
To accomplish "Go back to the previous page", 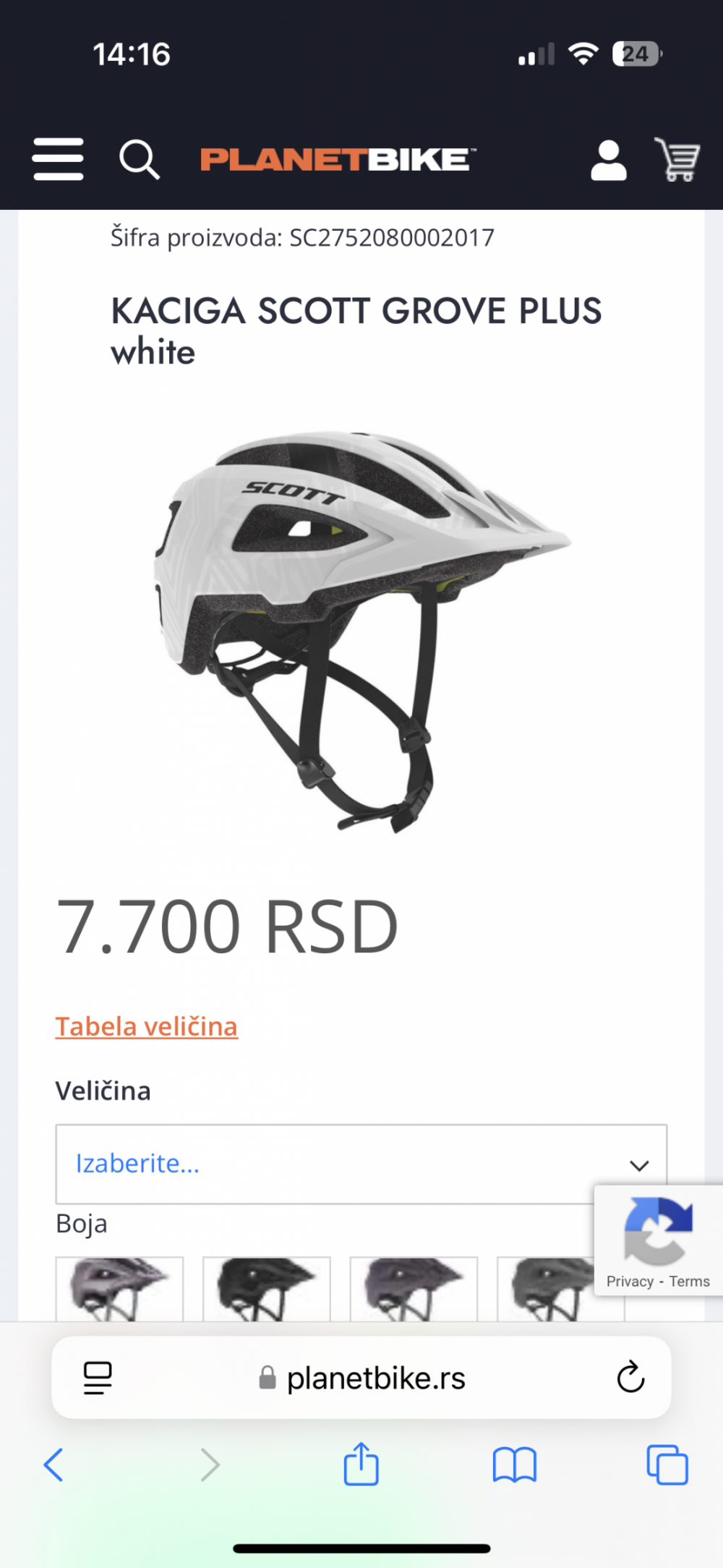I will [x=54, y=1465].
